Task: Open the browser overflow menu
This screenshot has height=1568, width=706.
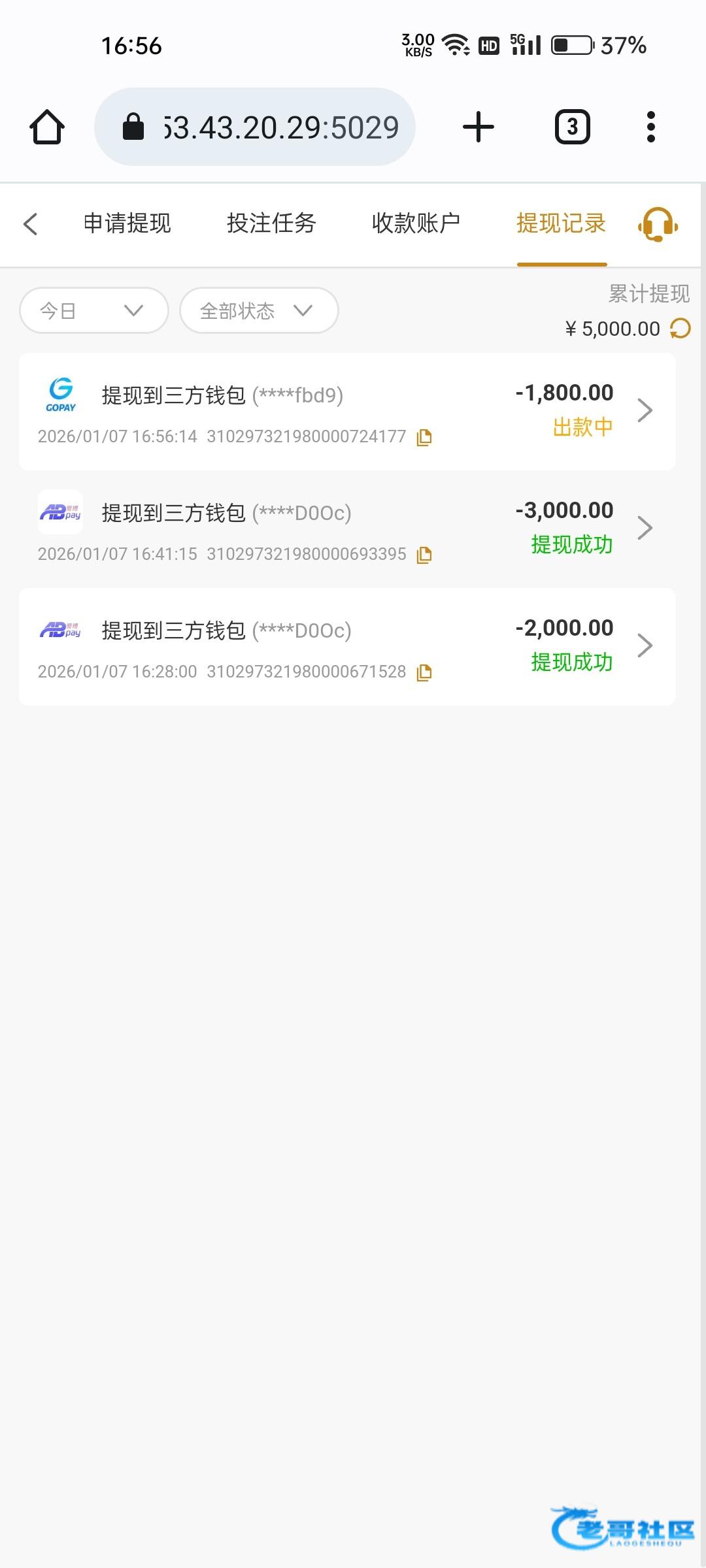Action: 650,127
